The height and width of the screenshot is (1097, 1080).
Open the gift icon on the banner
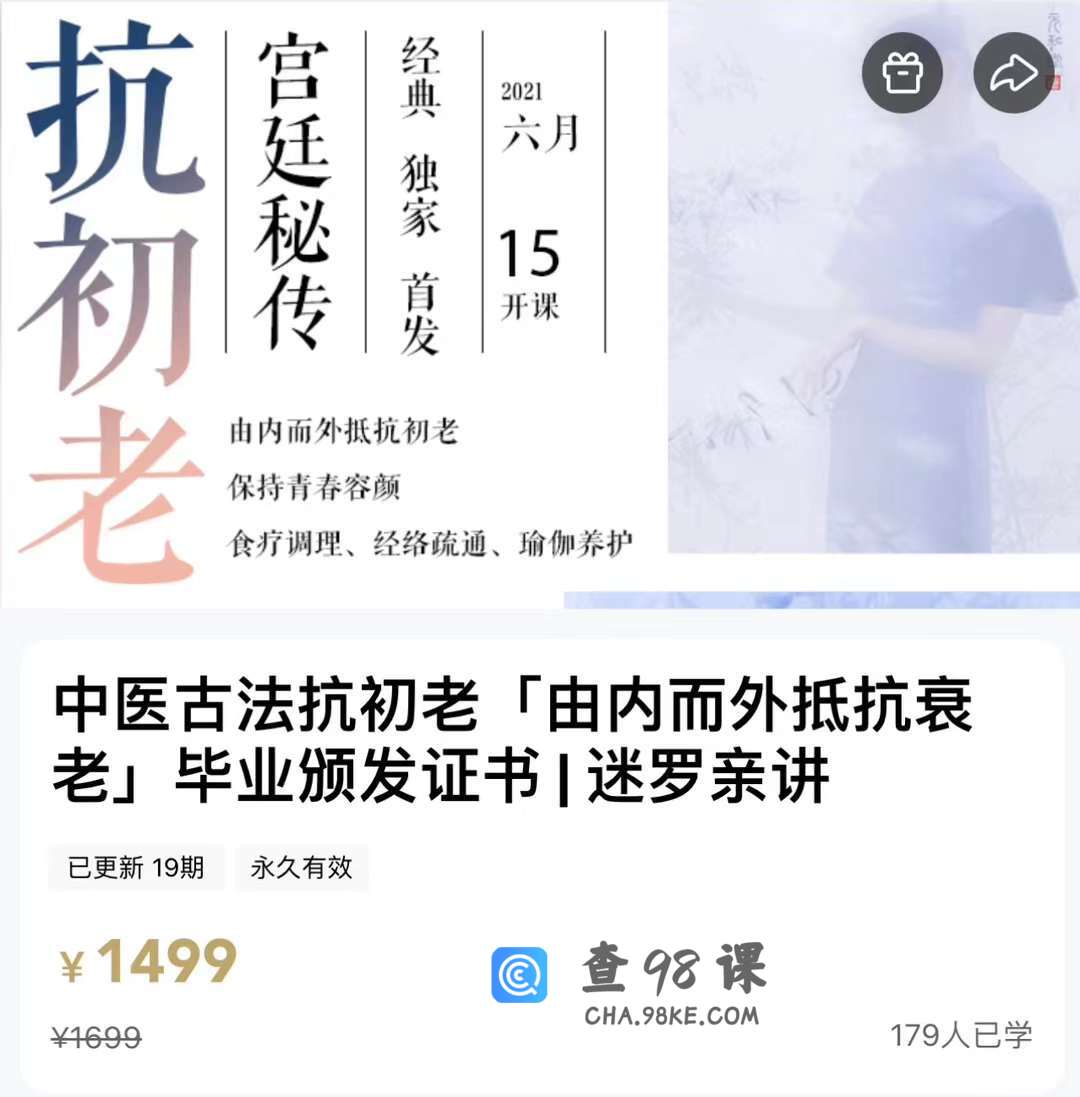[902, 72]
